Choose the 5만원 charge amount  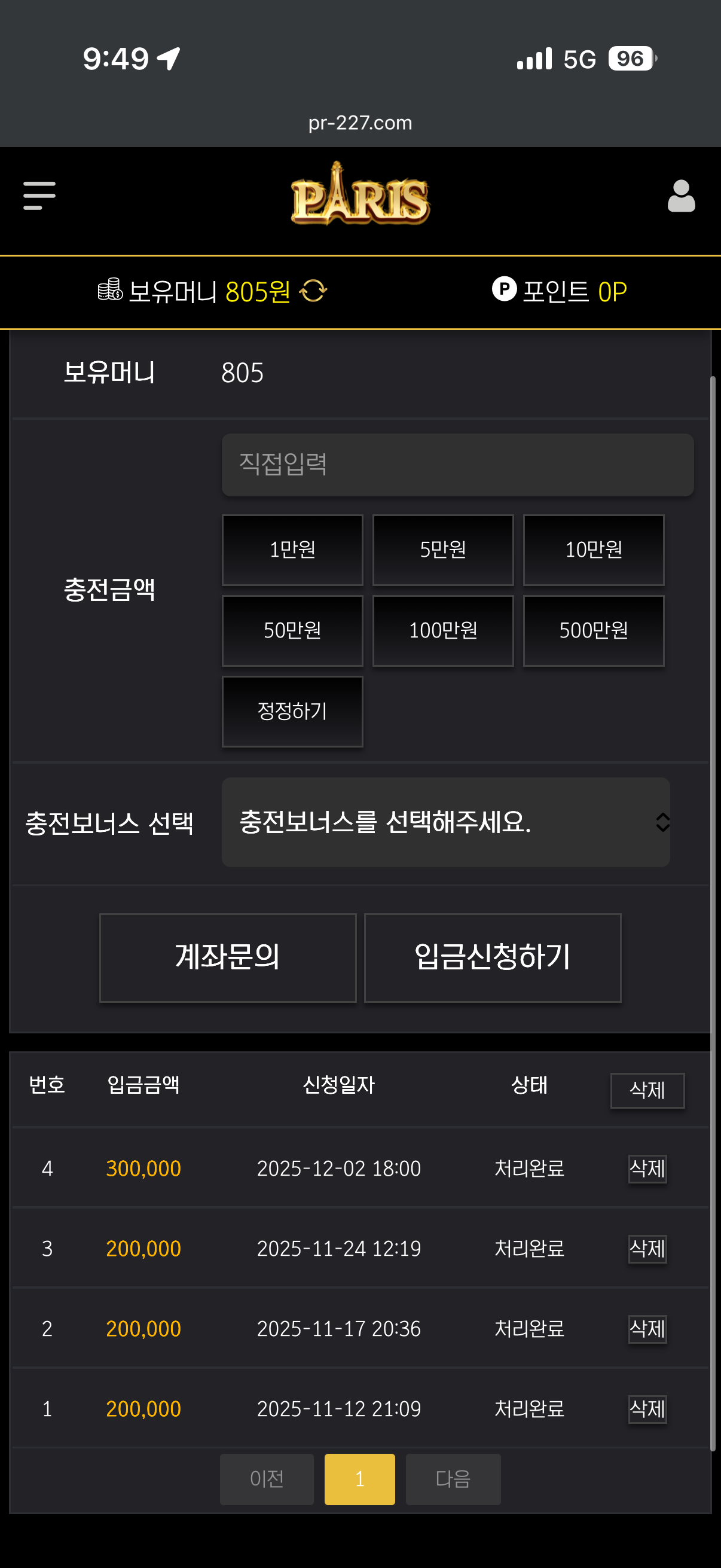(442, 550)
